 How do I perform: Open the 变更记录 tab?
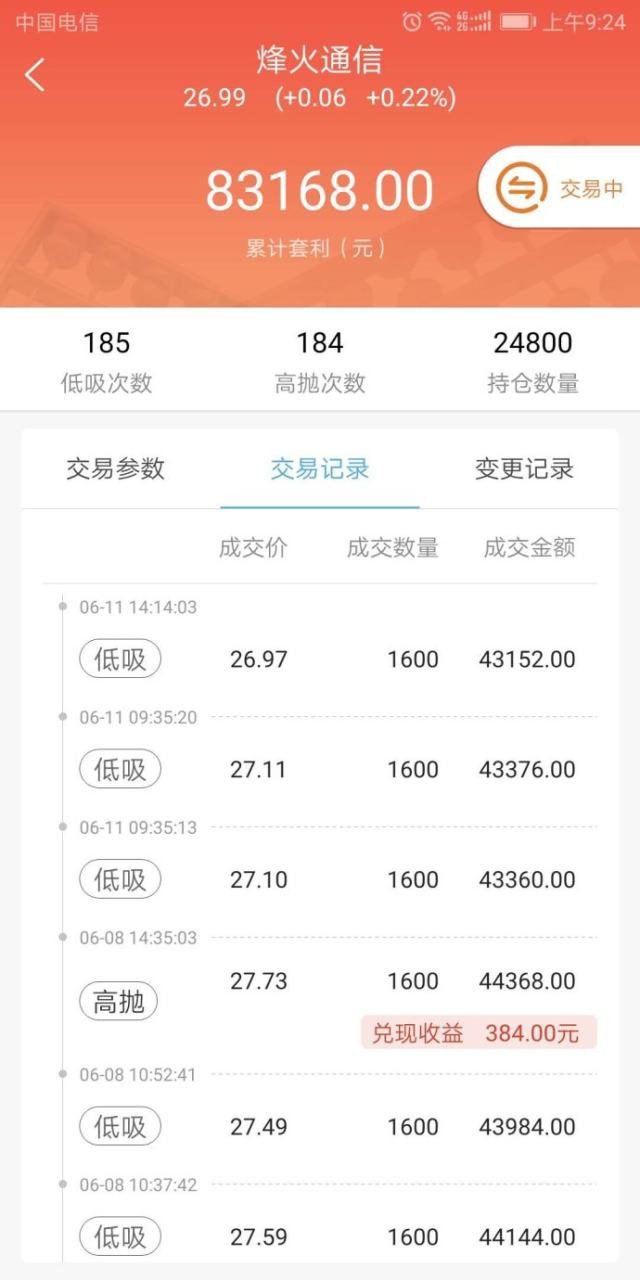pyautogui.click(x=524, y=469)
